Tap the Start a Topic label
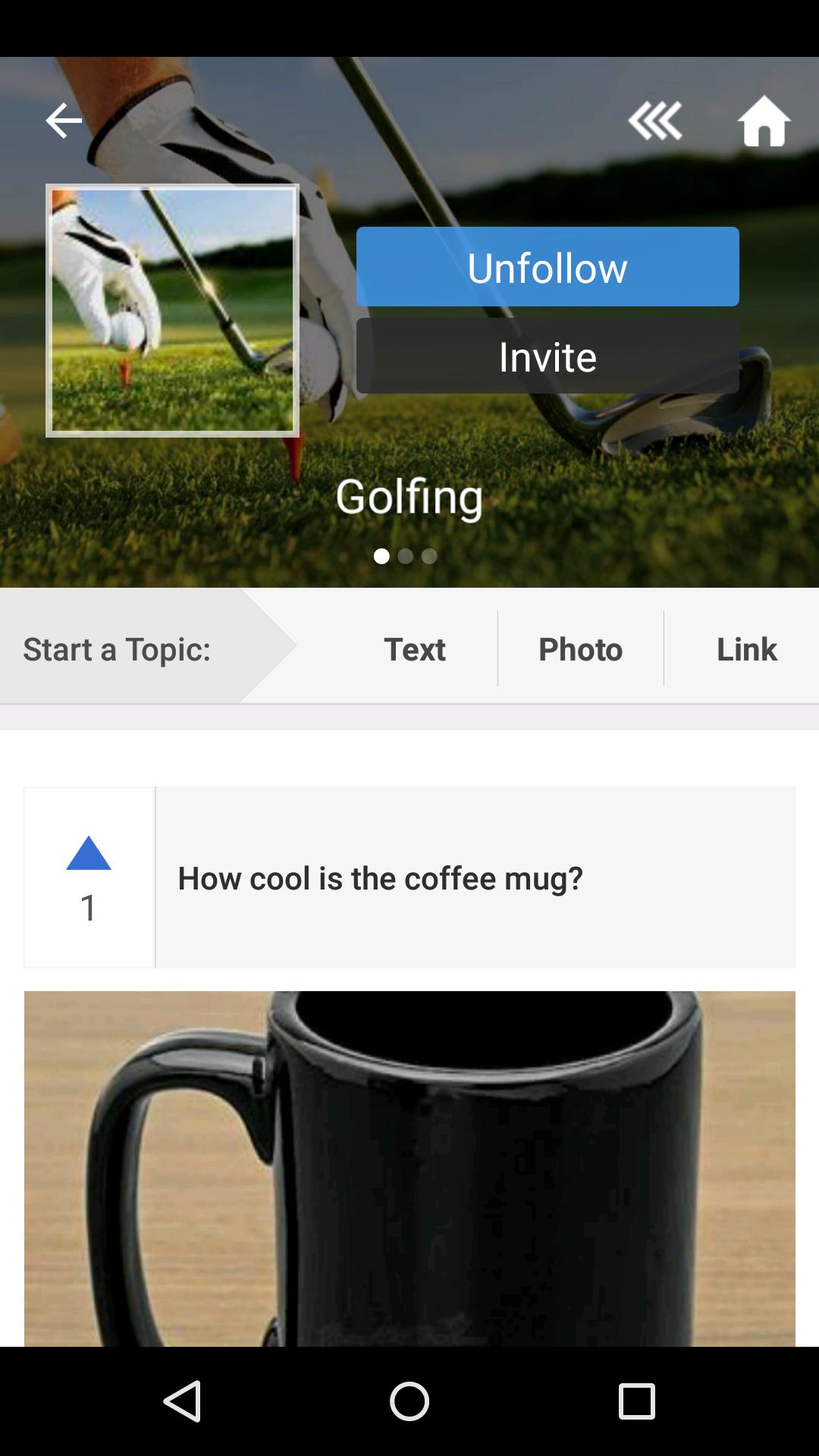Image resolution: width=819 pixels, height=1456 pixels. pos(115,649)
